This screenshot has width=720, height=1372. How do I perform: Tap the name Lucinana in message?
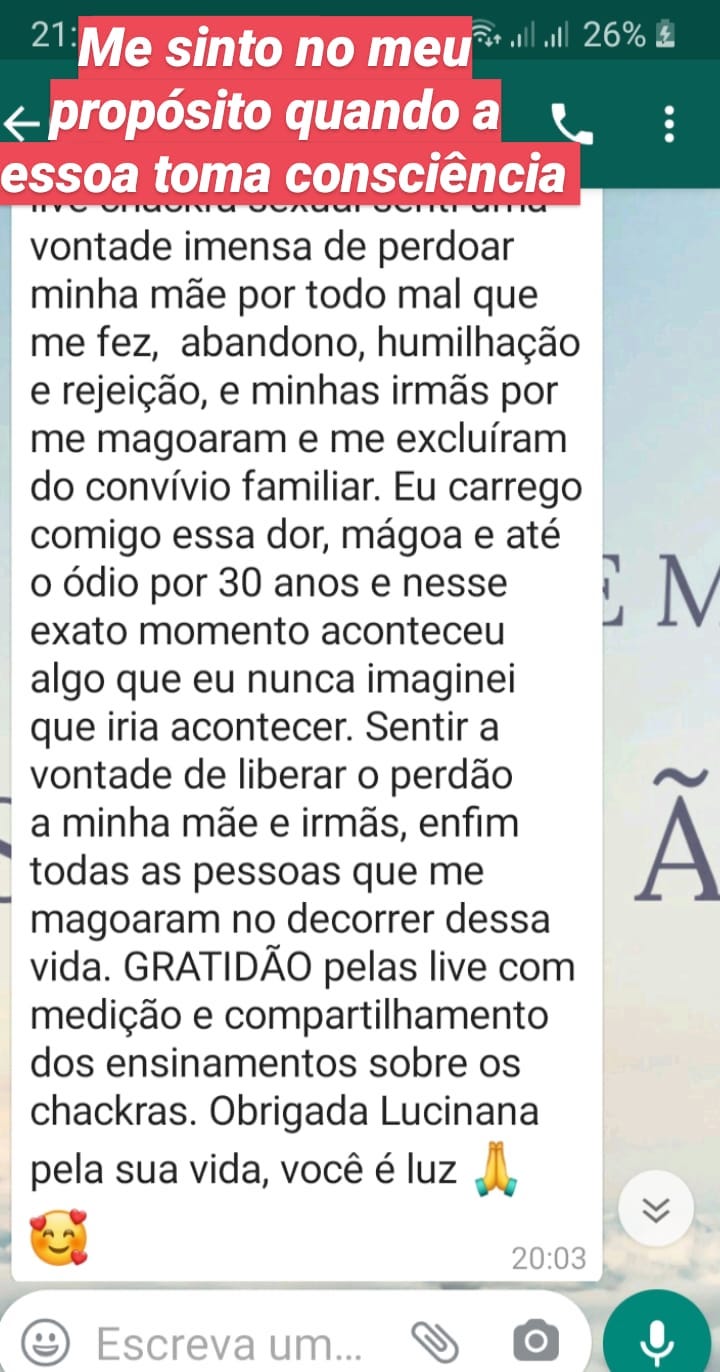pyautogui.click(x=462, y=1111)
